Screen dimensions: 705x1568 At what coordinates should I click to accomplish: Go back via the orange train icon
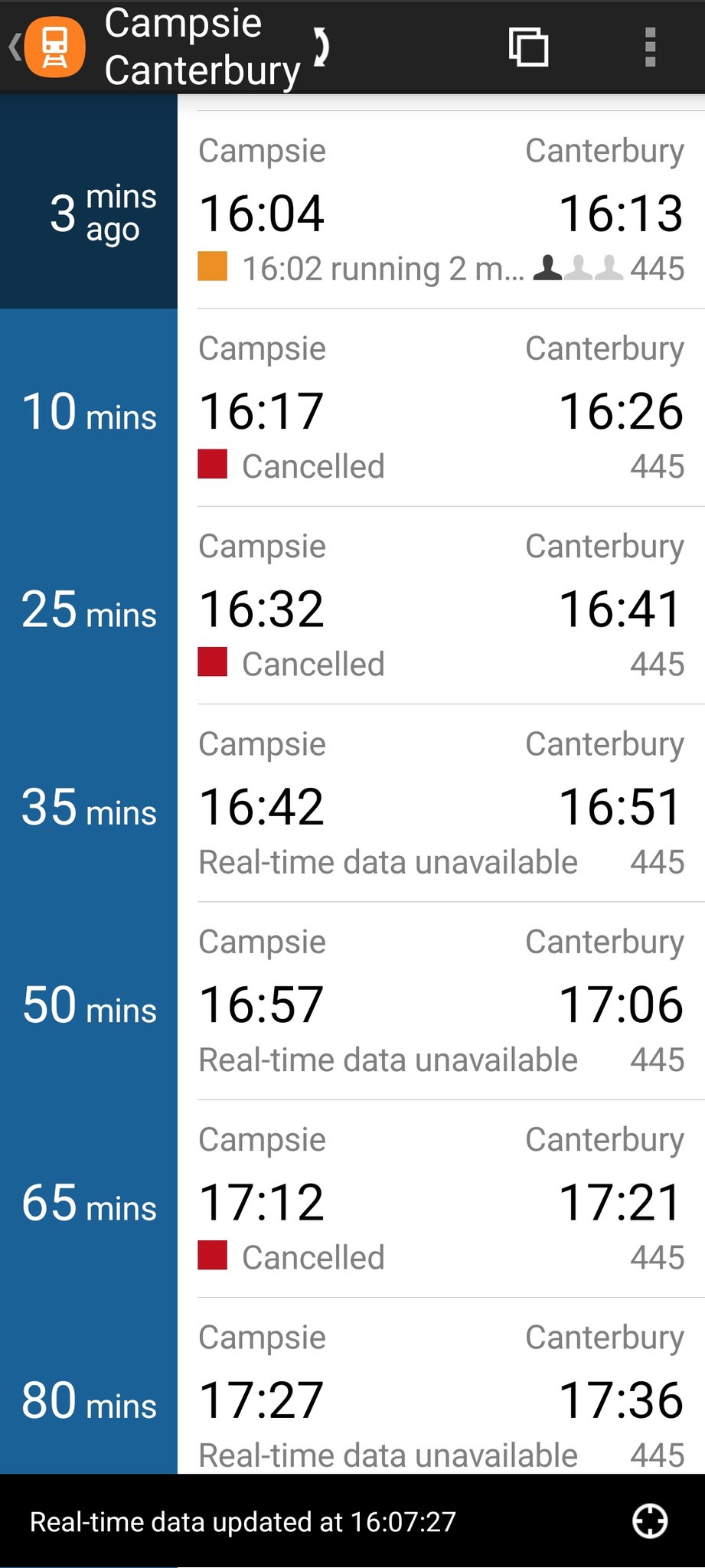tap(54, 47)
